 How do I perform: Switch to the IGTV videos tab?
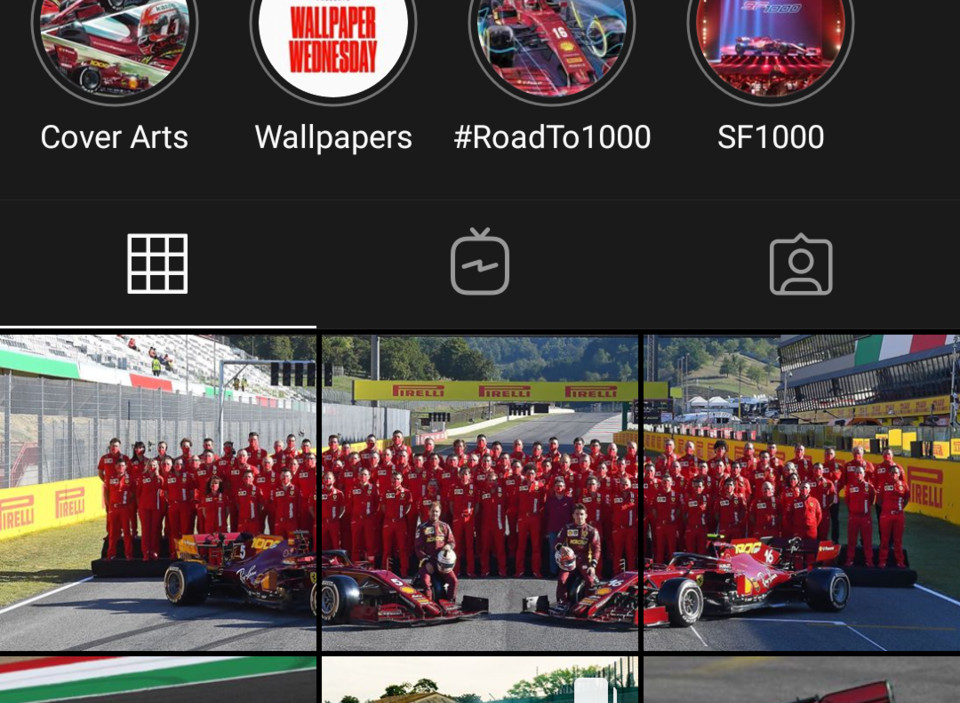point(480,264)
